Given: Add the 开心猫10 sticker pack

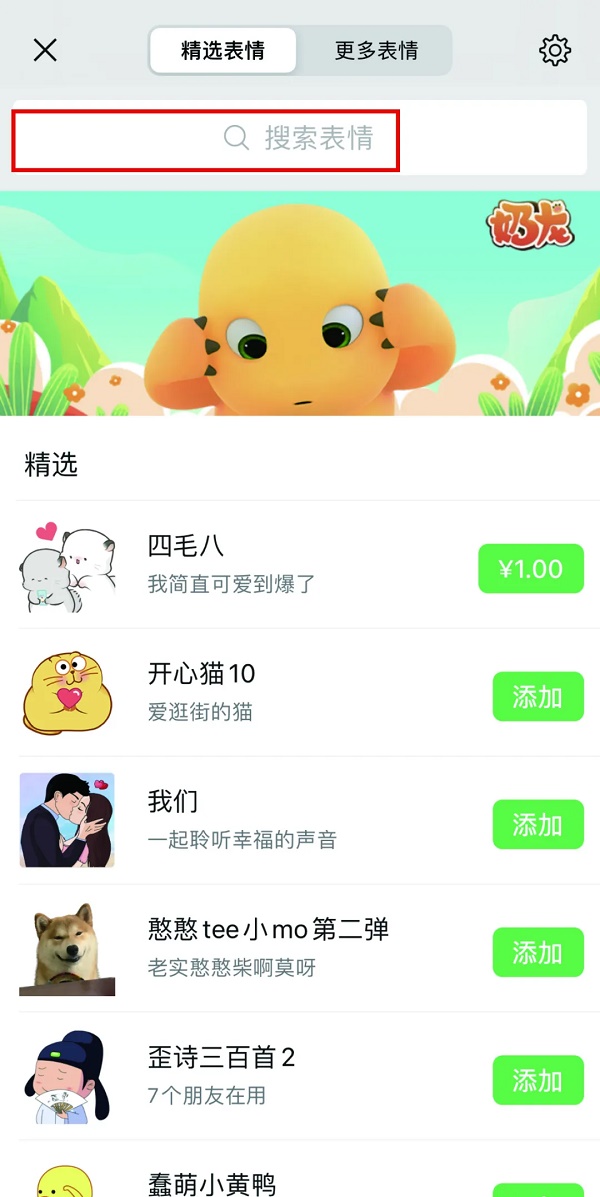Looking at the screenshot, I should click(x=537, y=697).
